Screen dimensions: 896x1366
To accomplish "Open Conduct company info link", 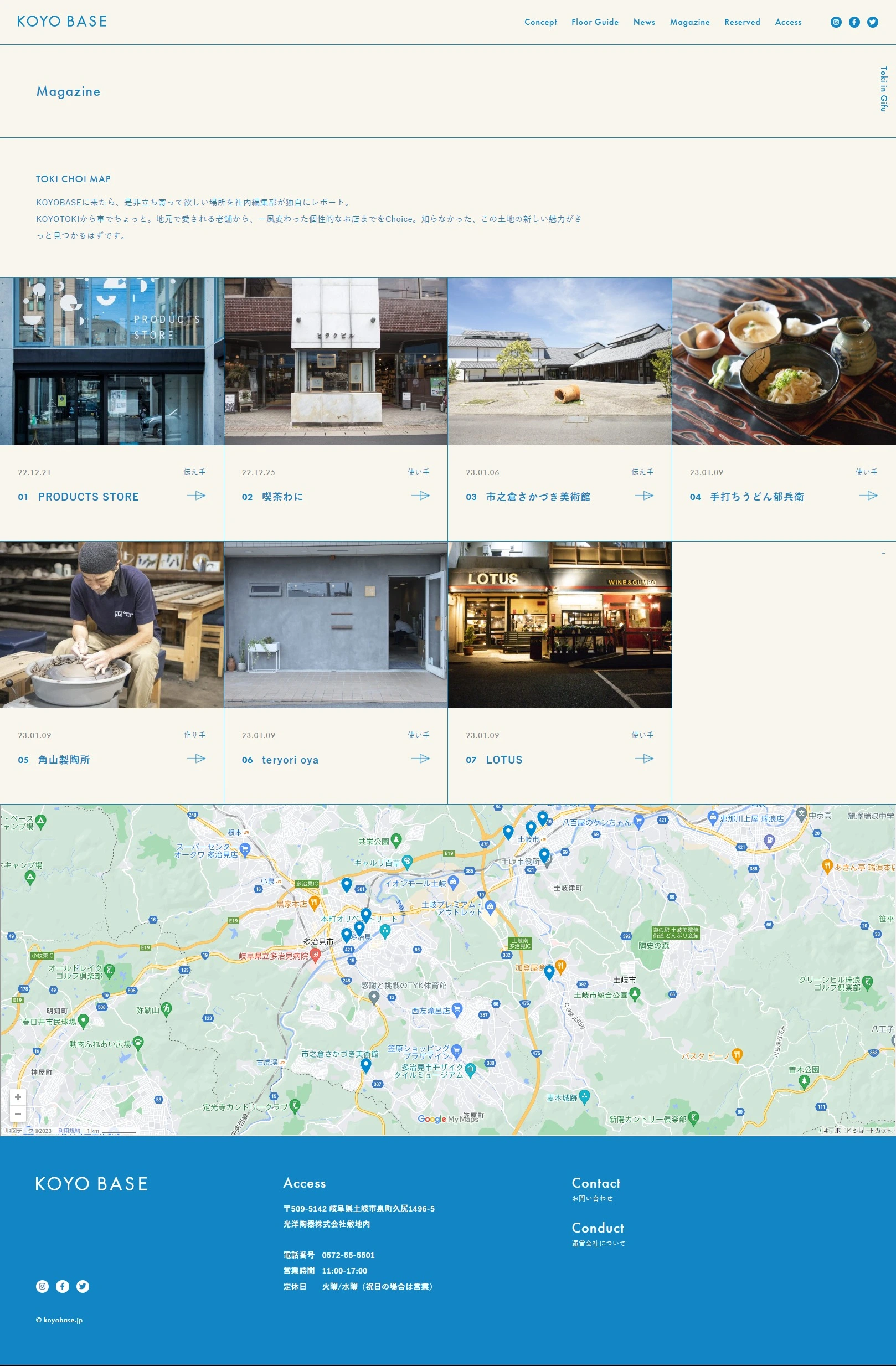I will click(x=598, y=1227).
